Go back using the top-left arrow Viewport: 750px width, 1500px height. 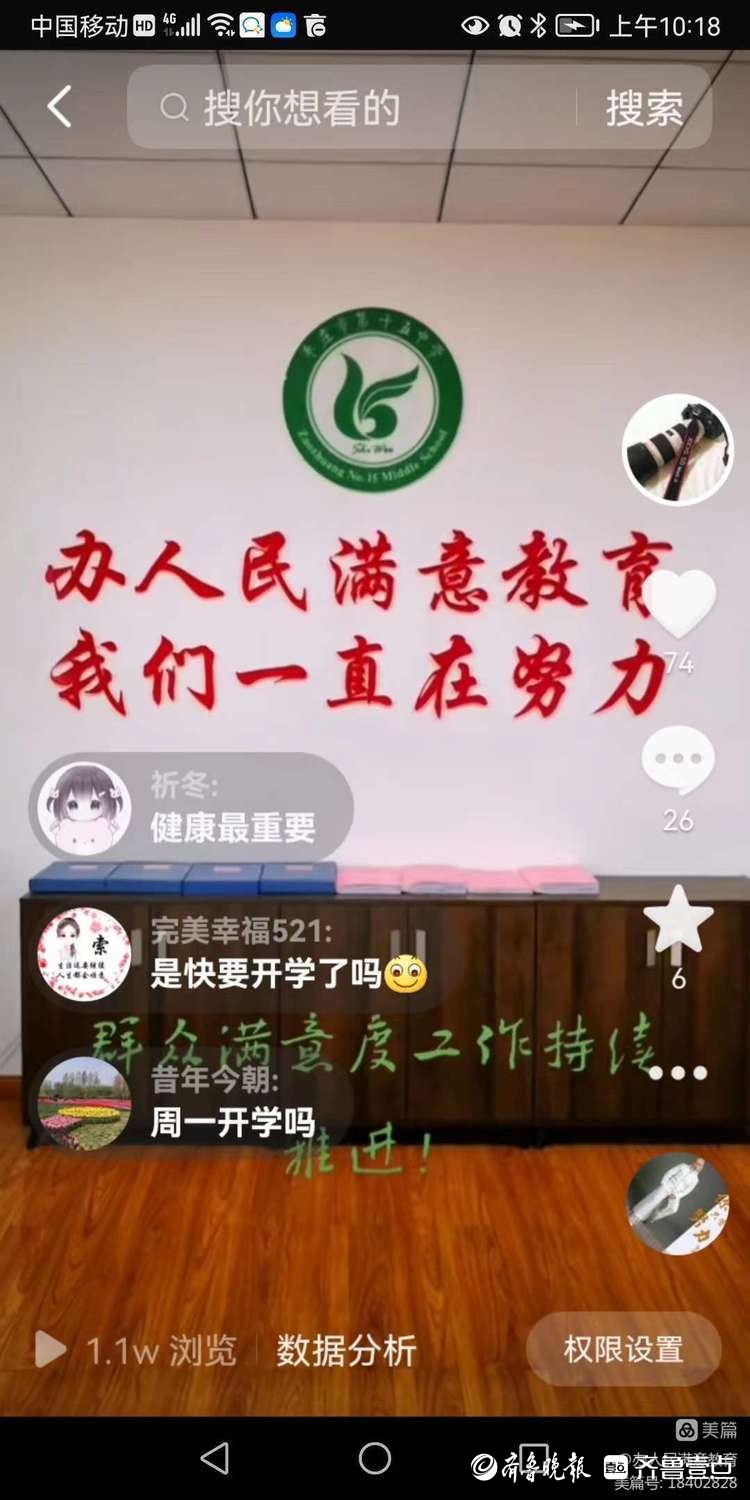coord(60,107)
